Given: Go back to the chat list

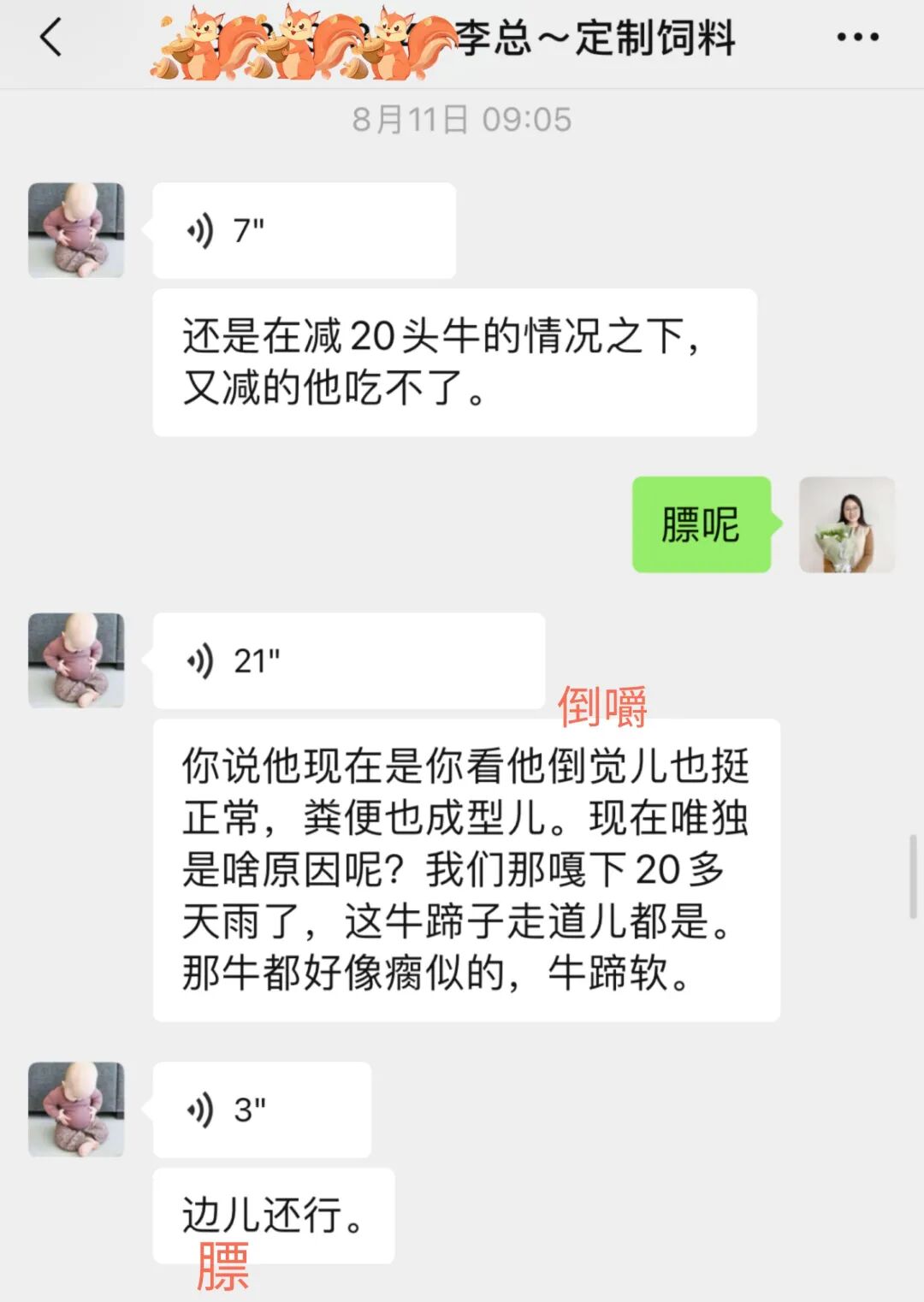Looking at the screenshot, I should pyautogui.click(x=51, y=38).
